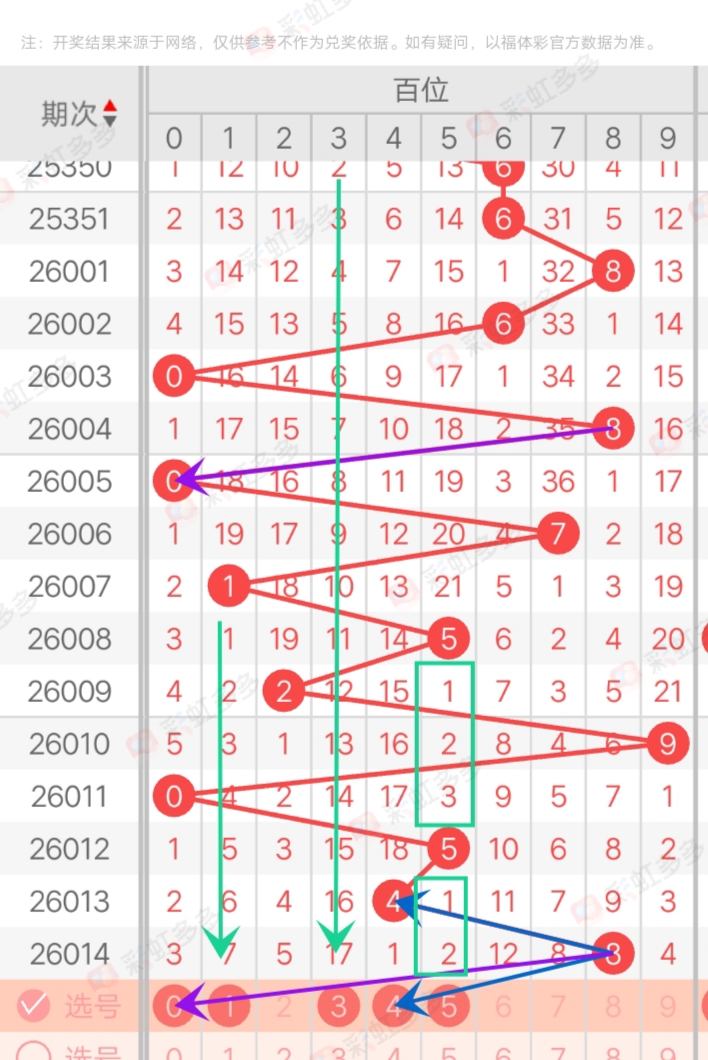Deselect number 4 in the 选号 row

[394, 1006]
